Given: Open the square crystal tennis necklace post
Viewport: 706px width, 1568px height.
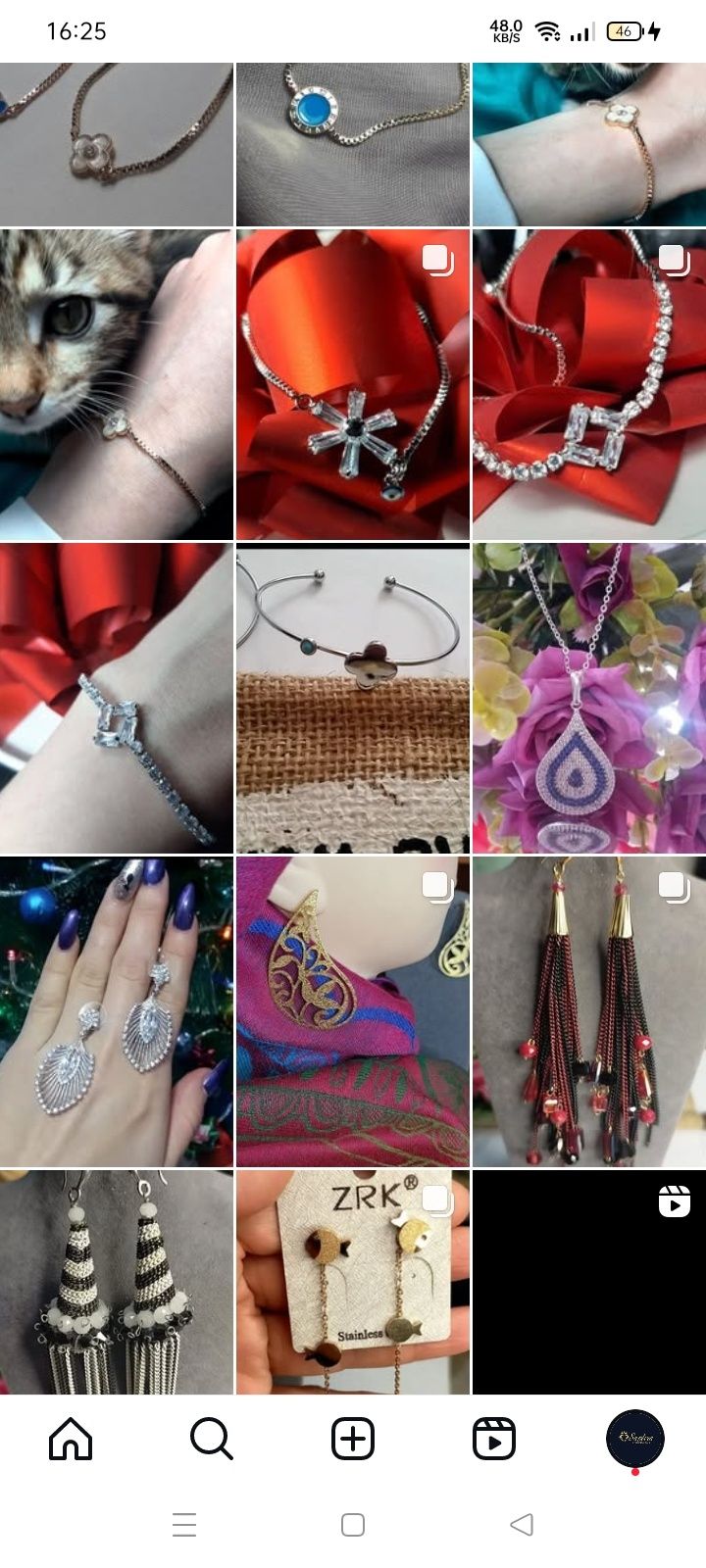Looking at the screenshot, I should [x=588, y=384].
